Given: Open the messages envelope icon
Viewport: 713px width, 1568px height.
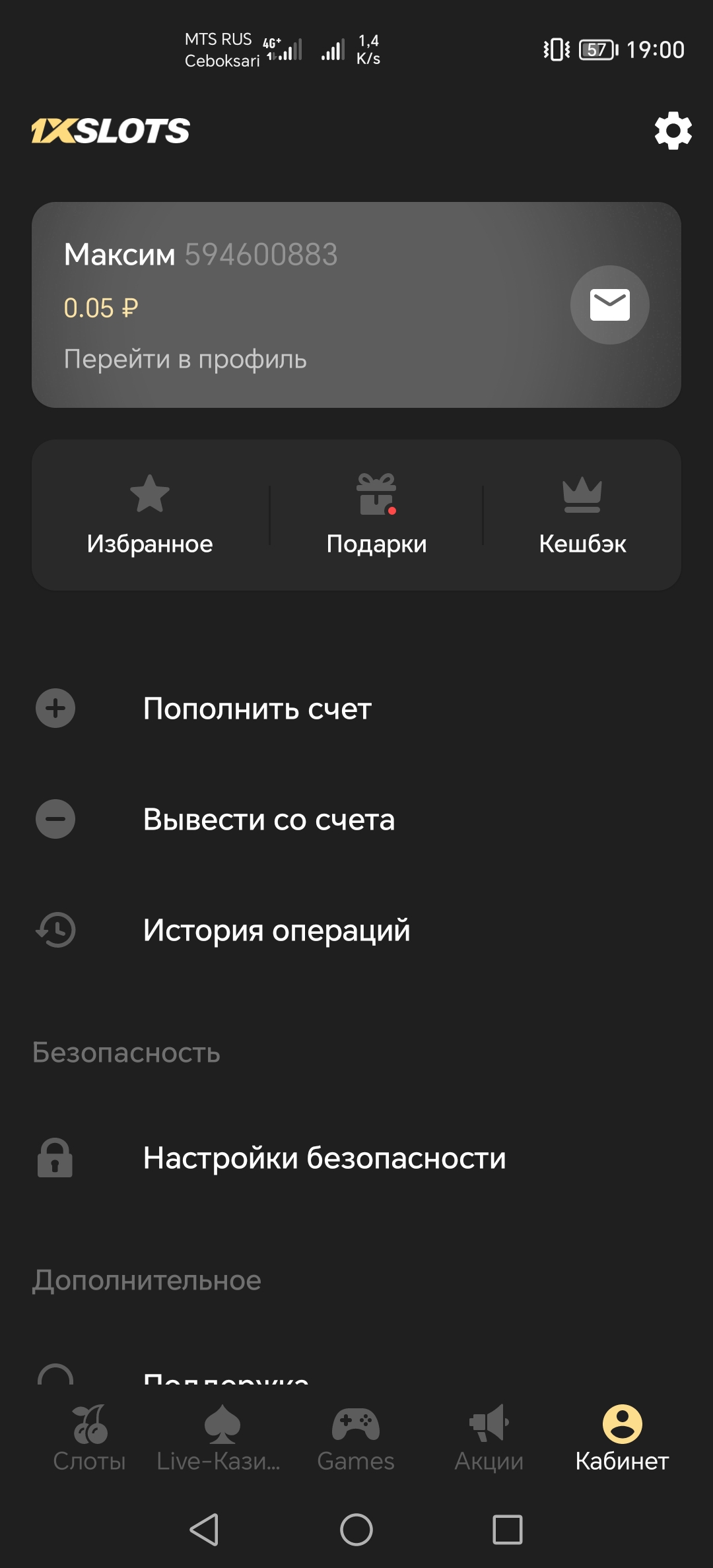Looking at the screenshot, I should point(609,305).
